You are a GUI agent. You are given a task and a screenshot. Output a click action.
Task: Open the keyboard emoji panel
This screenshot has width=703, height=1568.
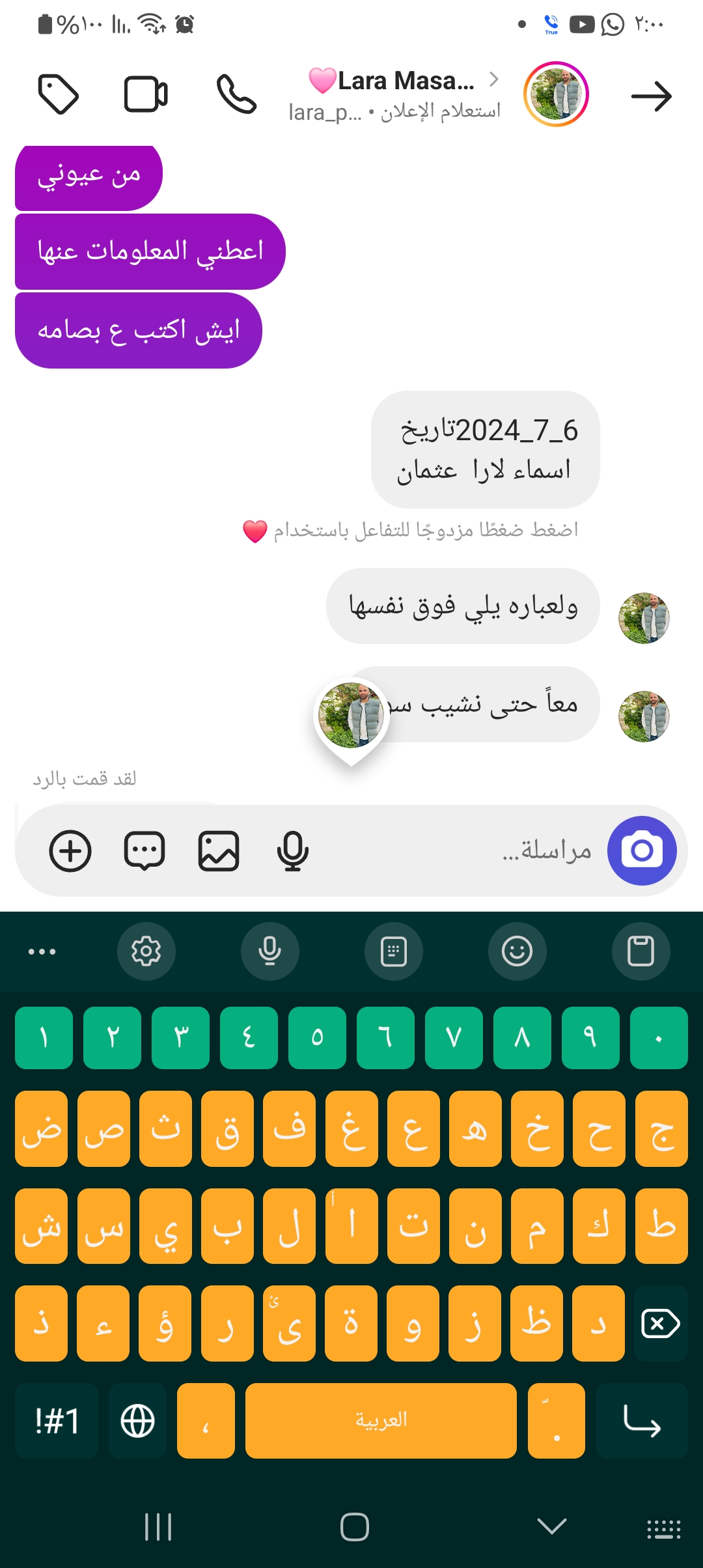coord(517,951)
